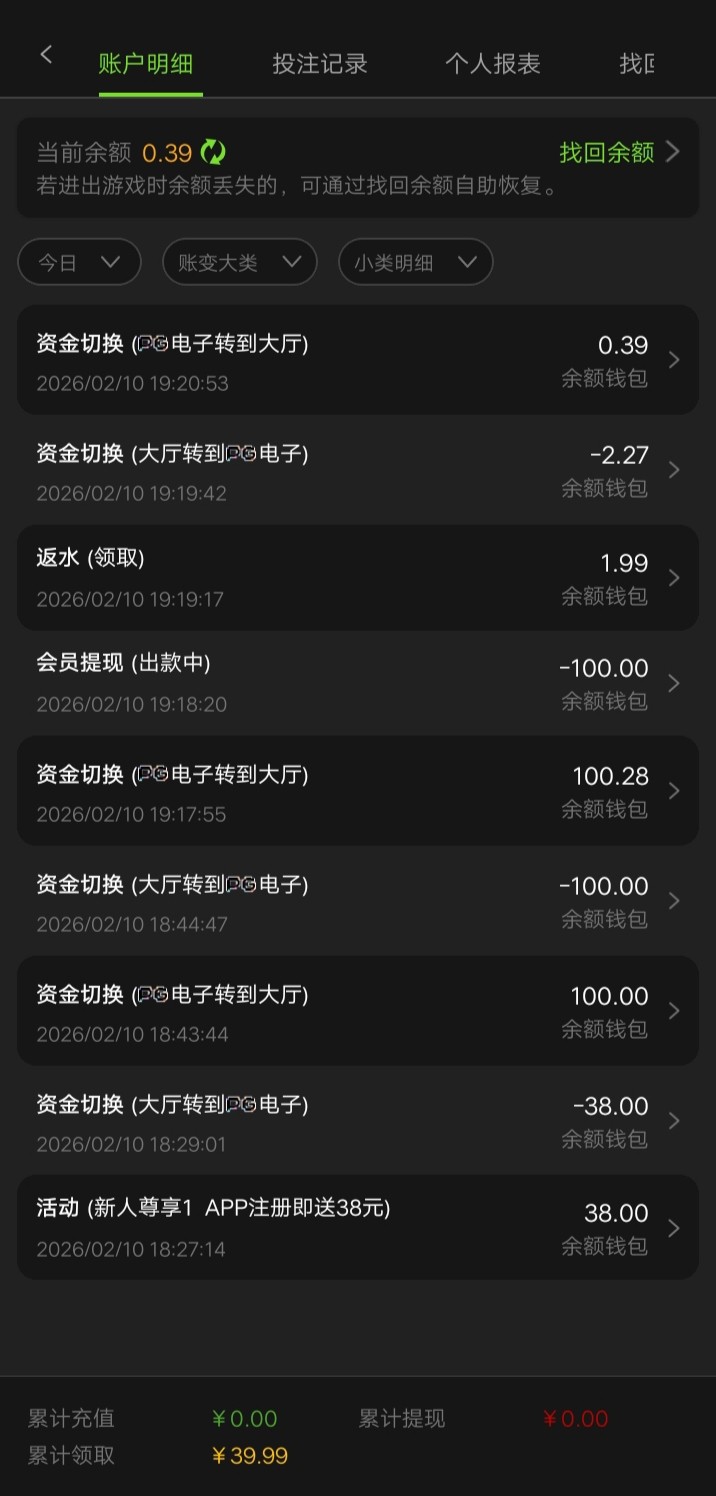Open the 19:19:42 资金切换 record
The width and height of the screenshot is (716, 1496).
point(357,470)
